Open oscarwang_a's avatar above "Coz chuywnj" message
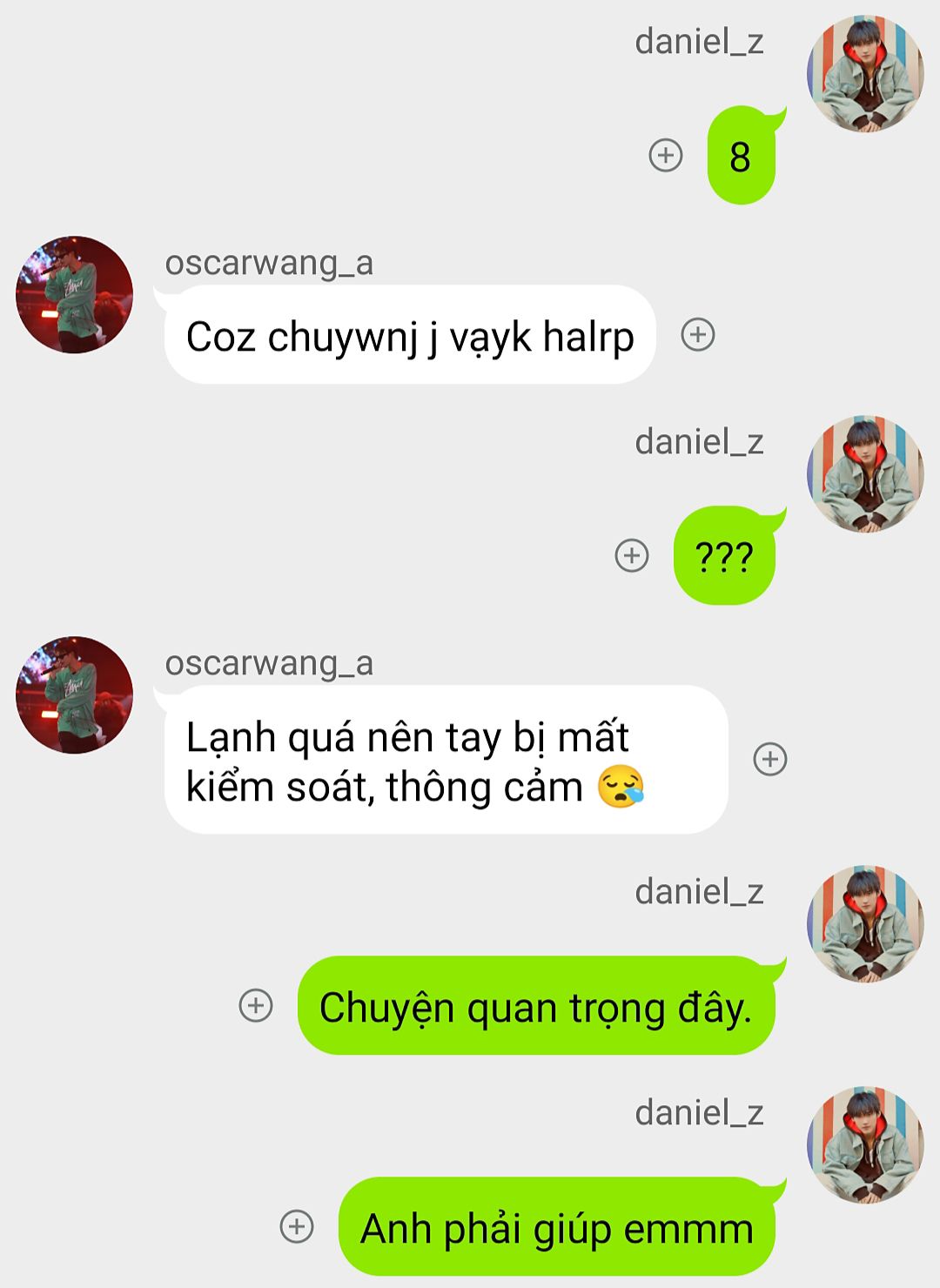Screen dimensions: 940x1288 [x=75, y=294]
